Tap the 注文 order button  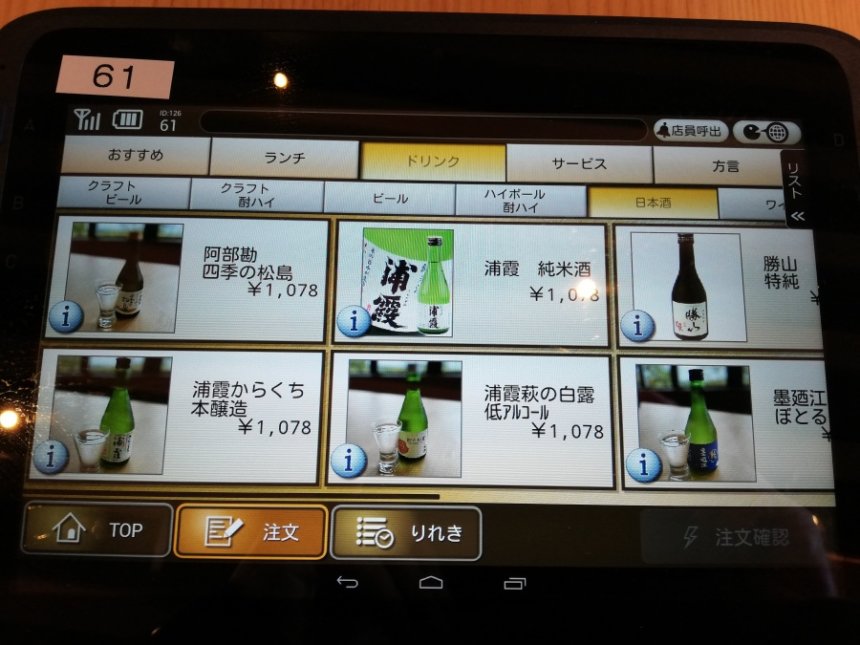[x=250, y=532]
